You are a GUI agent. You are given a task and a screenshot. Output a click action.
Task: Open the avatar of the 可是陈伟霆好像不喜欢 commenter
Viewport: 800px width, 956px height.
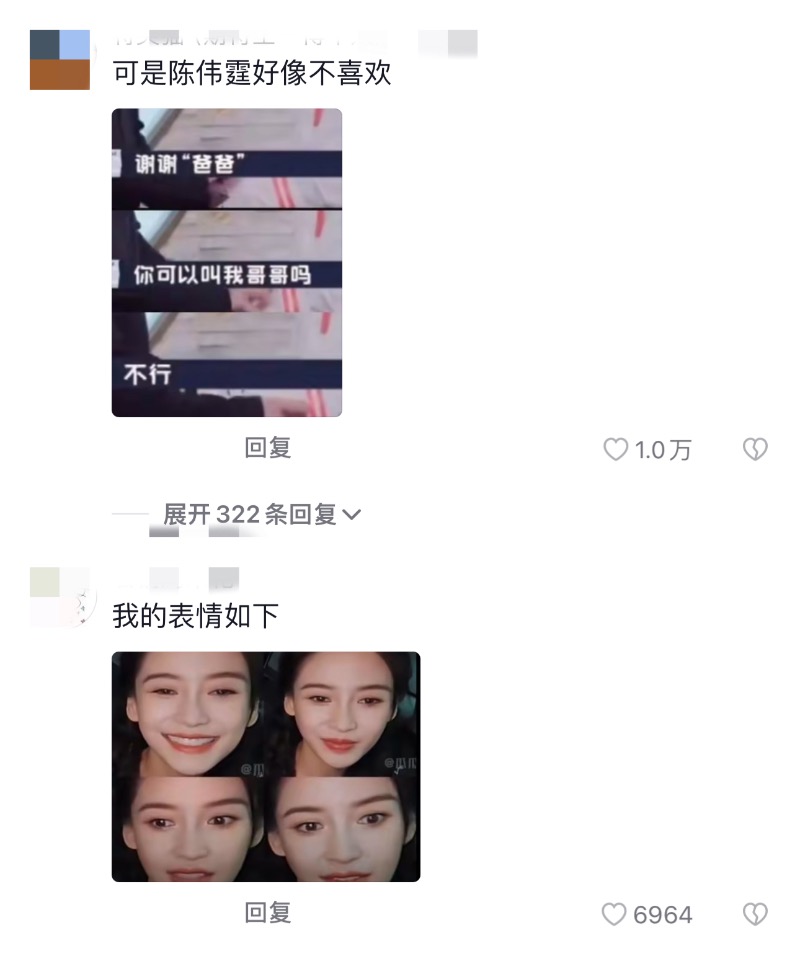[59, 60]
